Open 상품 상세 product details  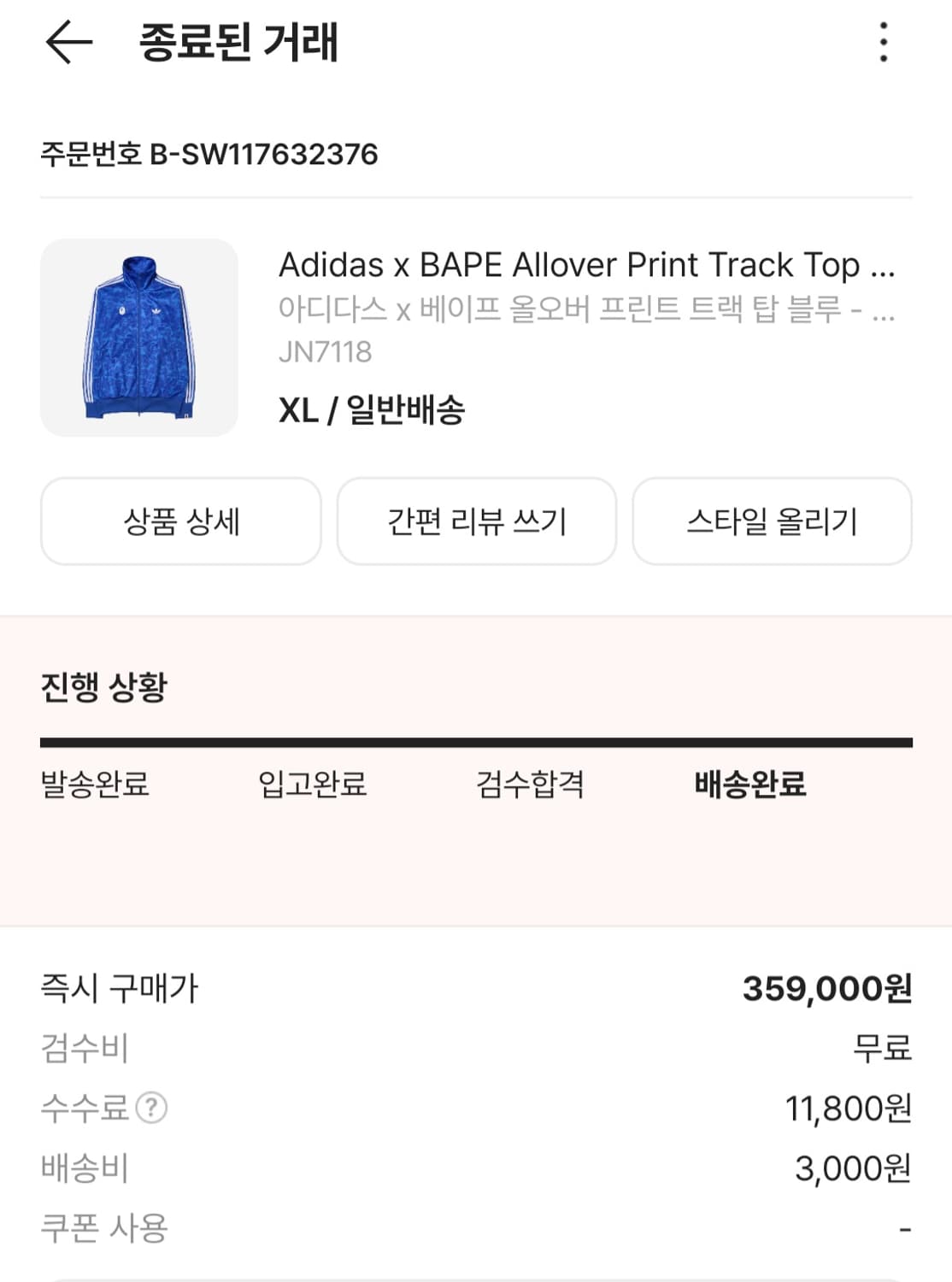180,521
